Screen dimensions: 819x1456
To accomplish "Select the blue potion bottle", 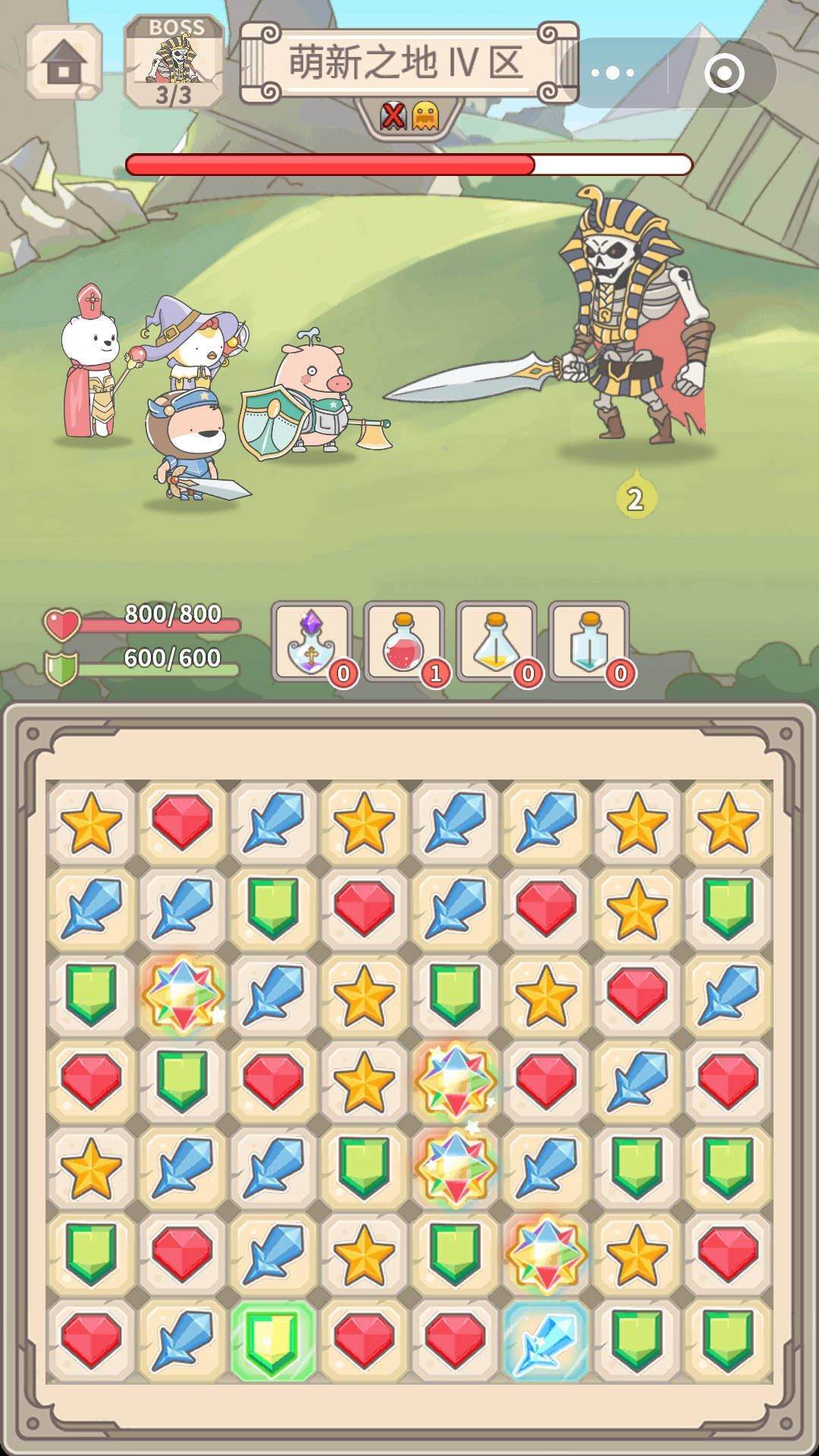I will coord(589,642).
